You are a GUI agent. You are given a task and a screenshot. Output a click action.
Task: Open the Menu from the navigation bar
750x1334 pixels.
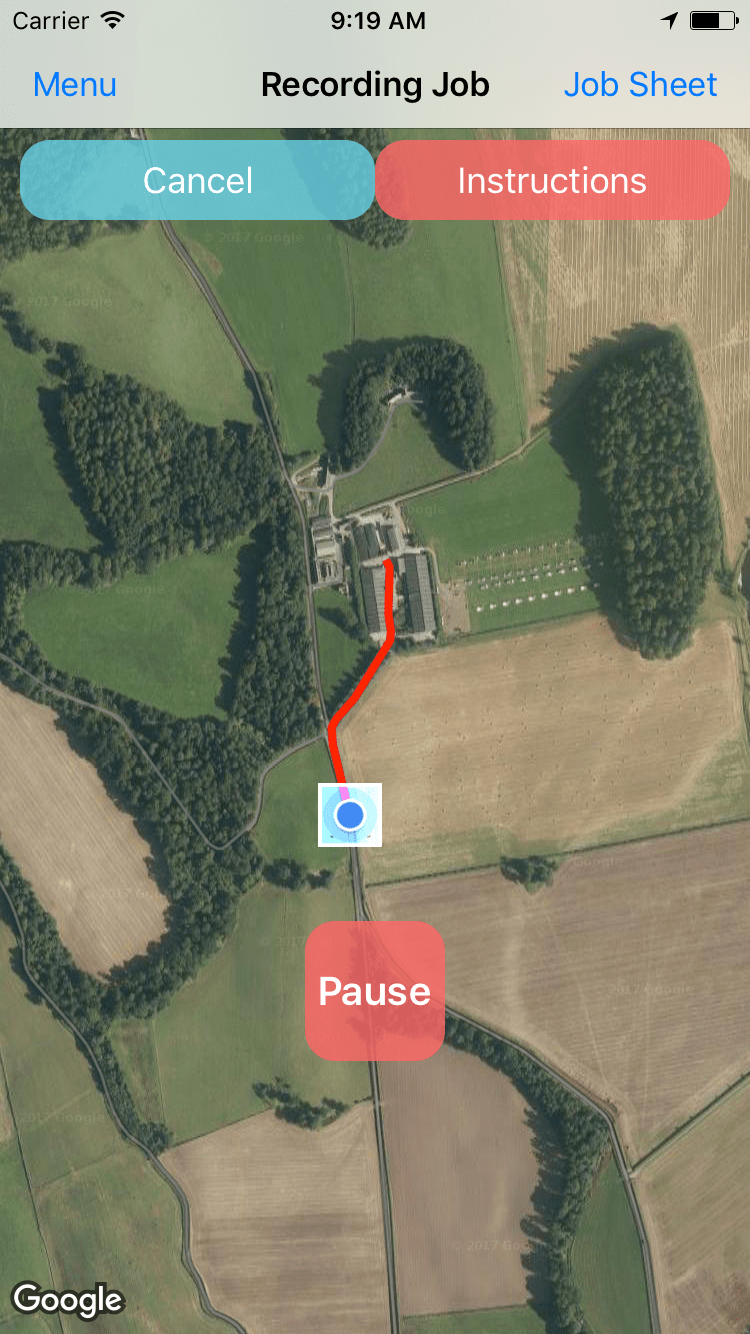[75, 85]
